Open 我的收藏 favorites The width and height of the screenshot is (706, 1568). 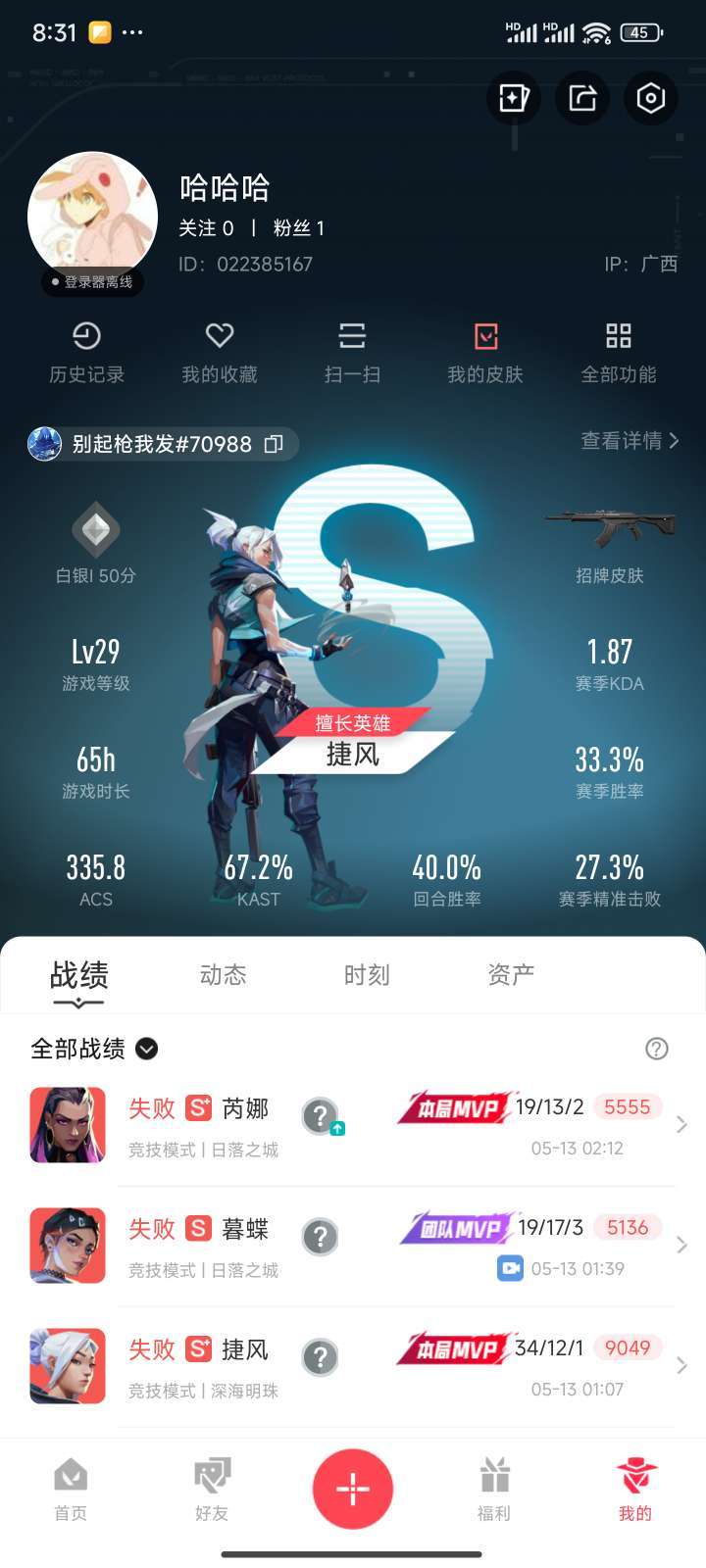[220, 353]
